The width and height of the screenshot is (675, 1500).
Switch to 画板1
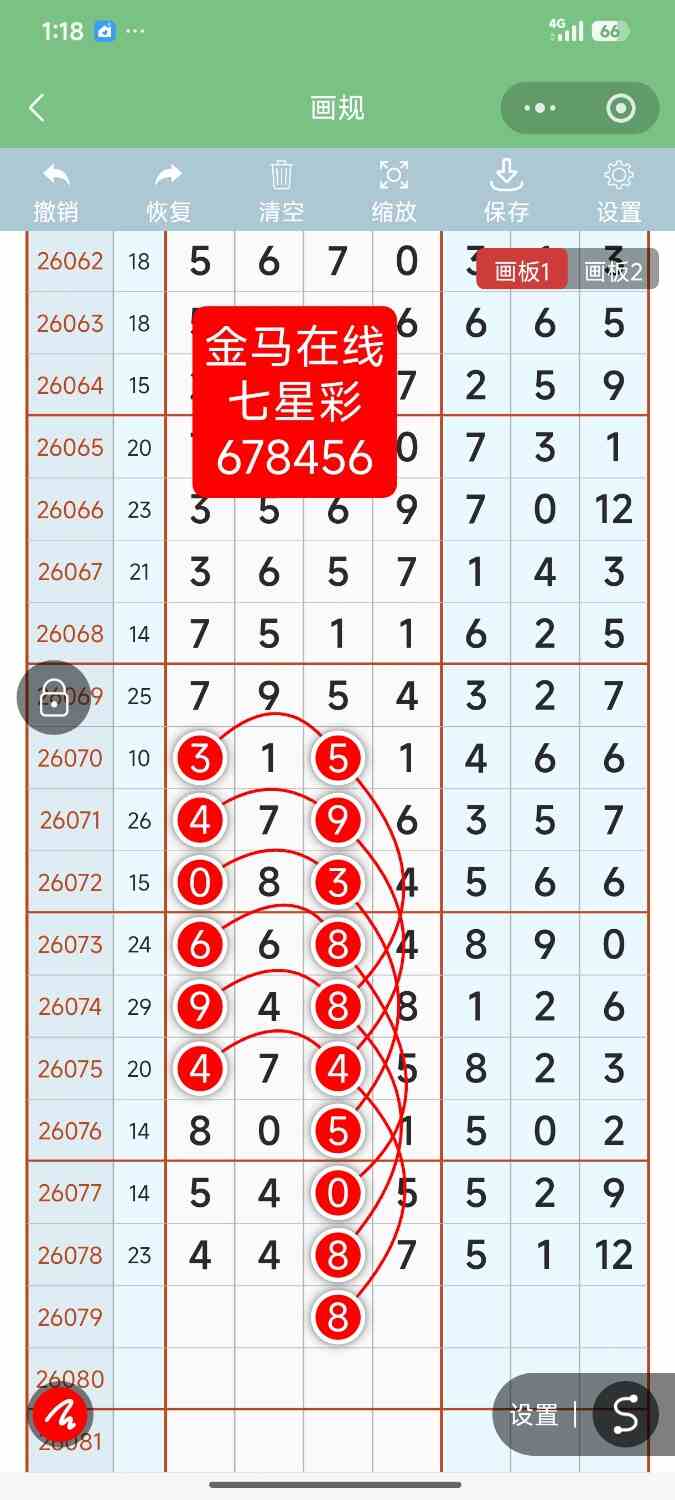[x=522, y=271]
